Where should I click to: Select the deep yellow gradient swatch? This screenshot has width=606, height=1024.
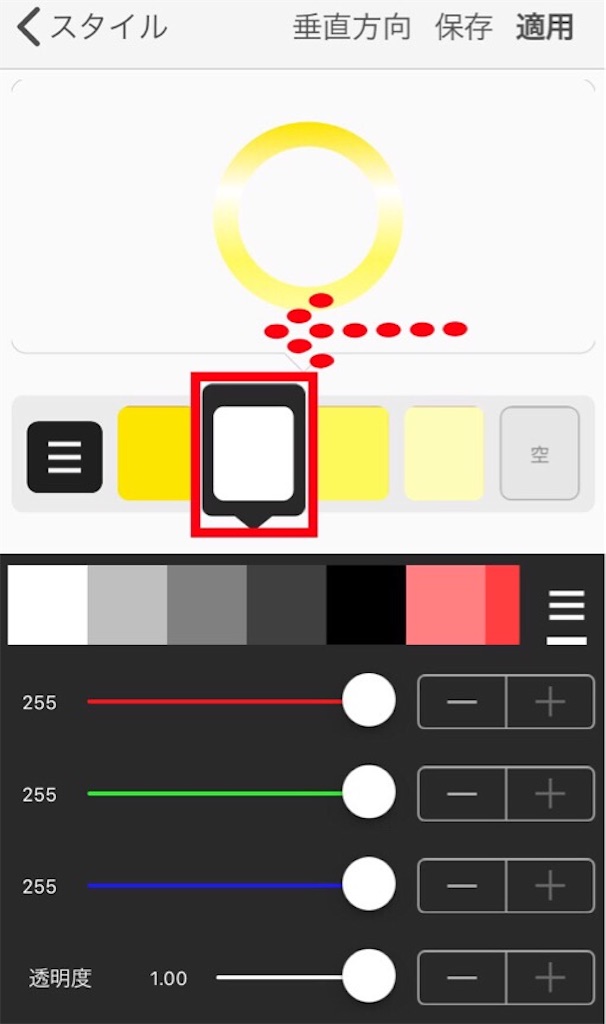point(155,453)
